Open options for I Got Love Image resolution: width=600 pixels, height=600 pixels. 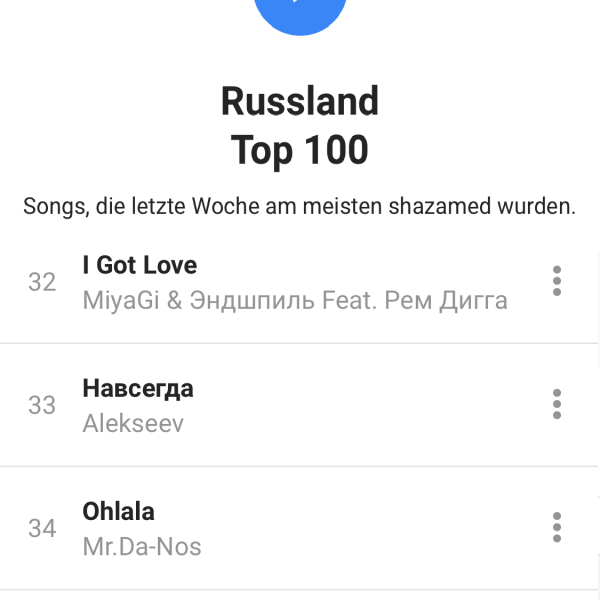coord(557,281)
